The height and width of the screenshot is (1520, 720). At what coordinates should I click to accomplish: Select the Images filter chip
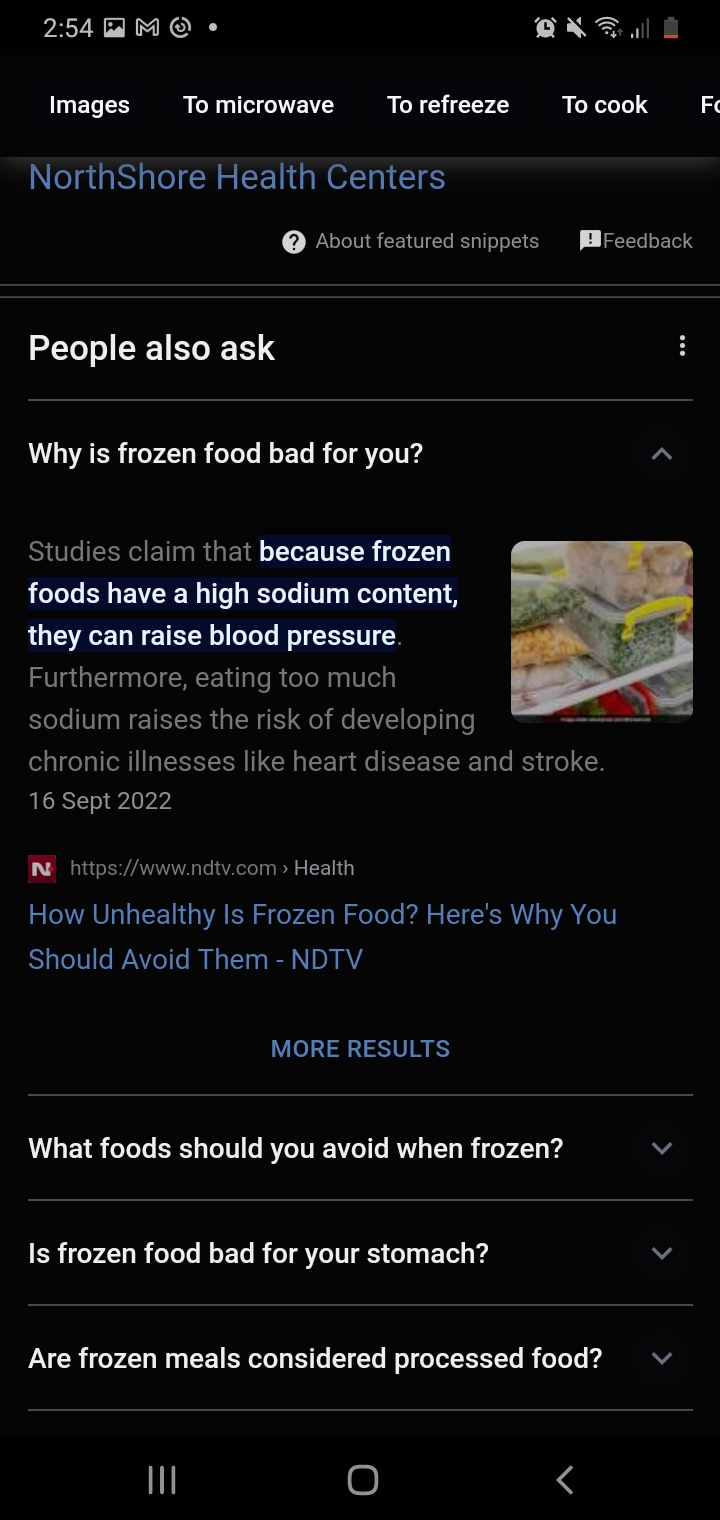[x=89, y=105]
